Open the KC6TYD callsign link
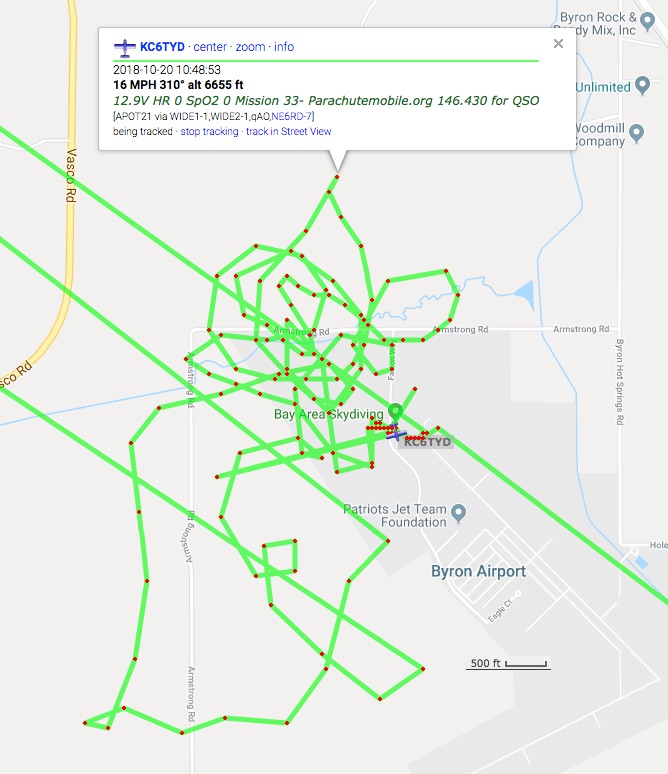This screenshot has width=668, height=774. coord(162,47)
